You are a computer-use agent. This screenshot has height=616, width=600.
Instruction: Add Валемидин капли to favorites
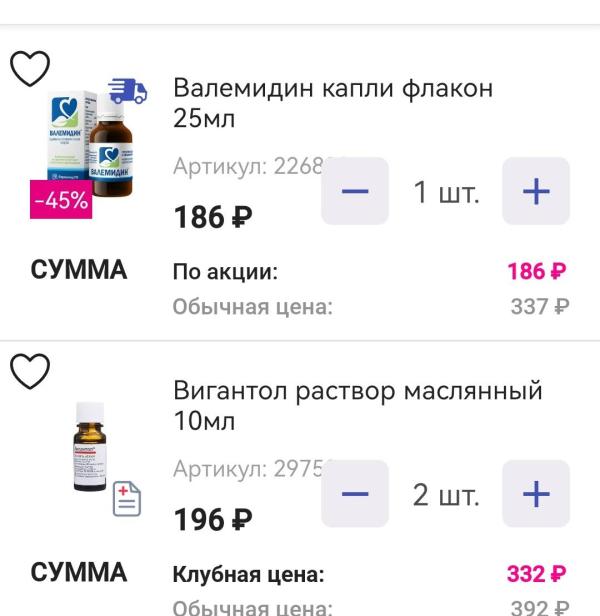[30, 68]
